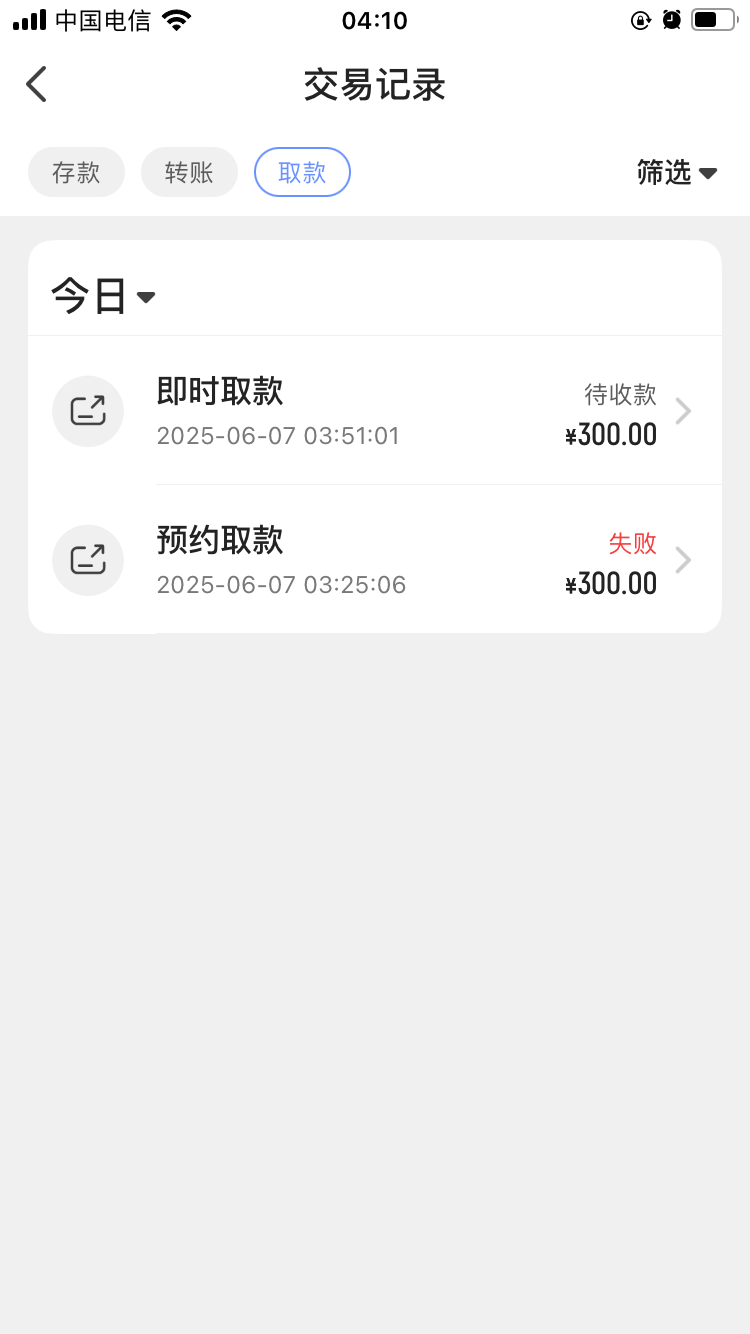Switch to the 转账 tab
The image size is (750, 1334).
coord(189,172)
